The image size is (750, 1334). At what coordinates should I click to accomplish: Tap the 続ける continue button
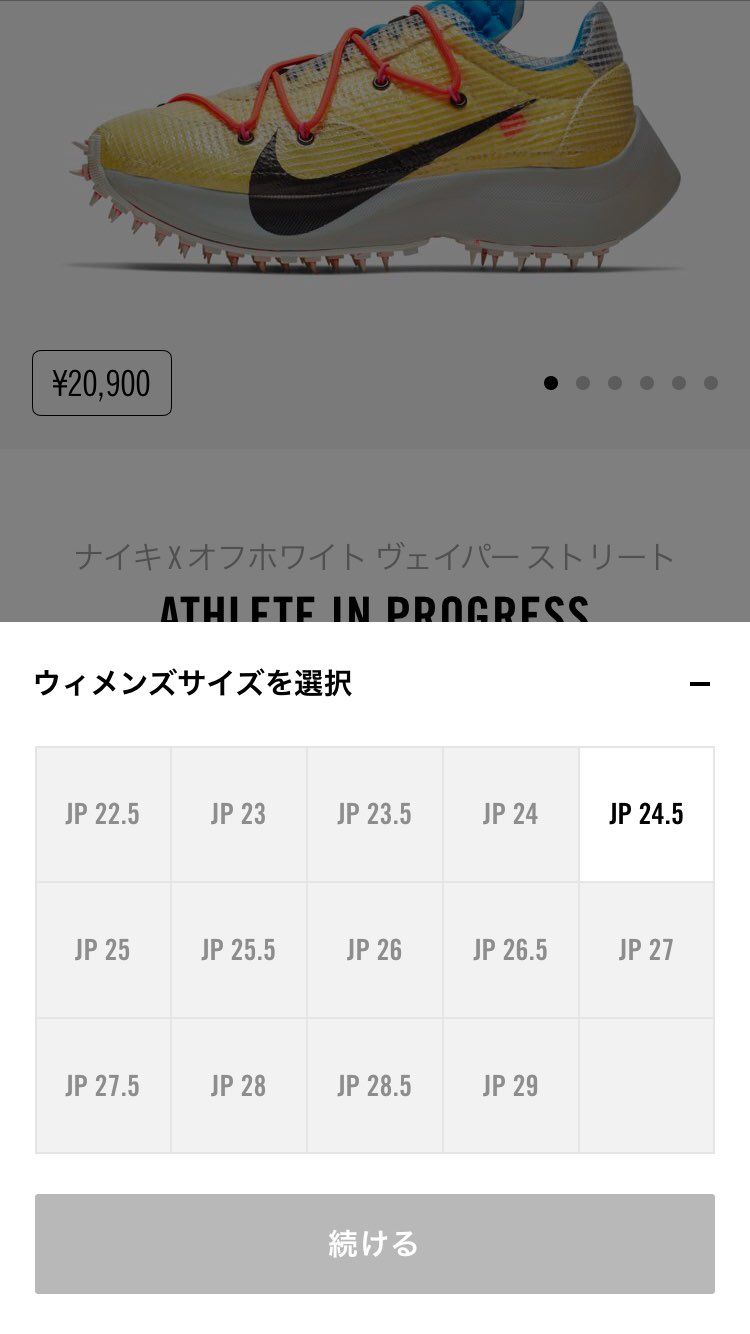click(x=375, y=1244)
